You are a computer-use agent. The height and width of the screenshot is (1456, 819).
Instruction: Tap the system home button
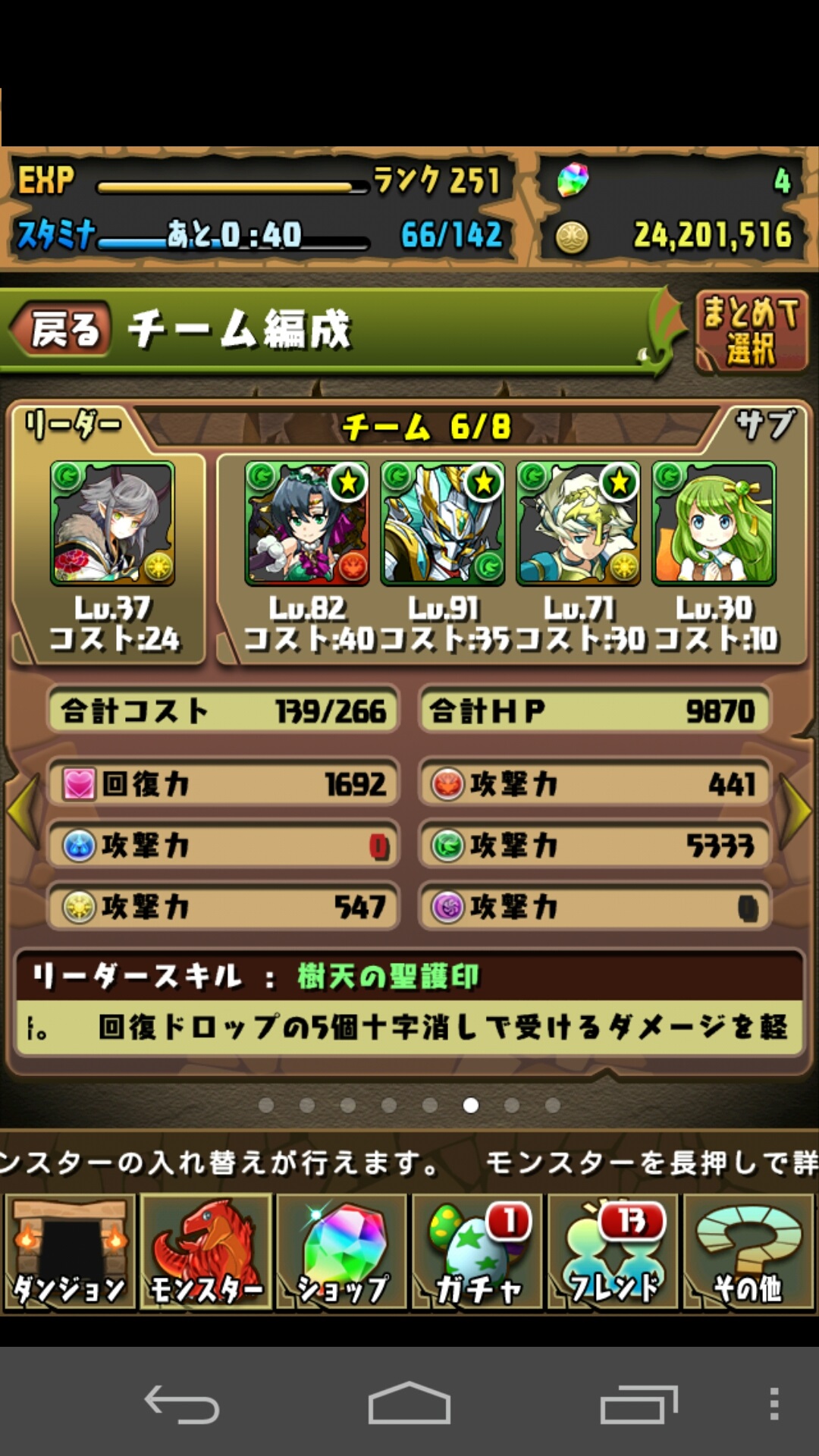[x=409, y=1404]
